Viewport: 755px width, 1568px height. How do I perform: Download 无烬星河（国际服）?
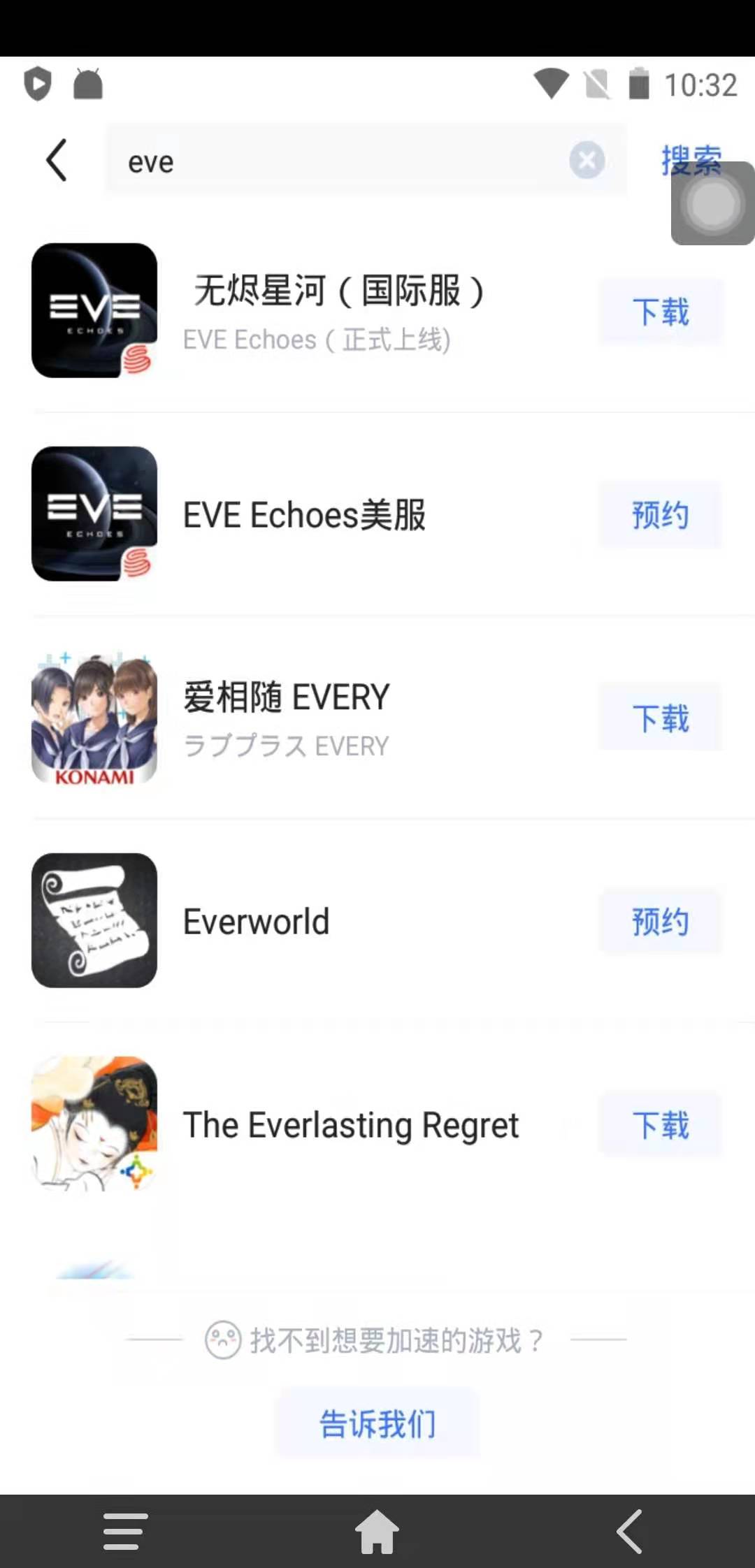pos(660,312)
